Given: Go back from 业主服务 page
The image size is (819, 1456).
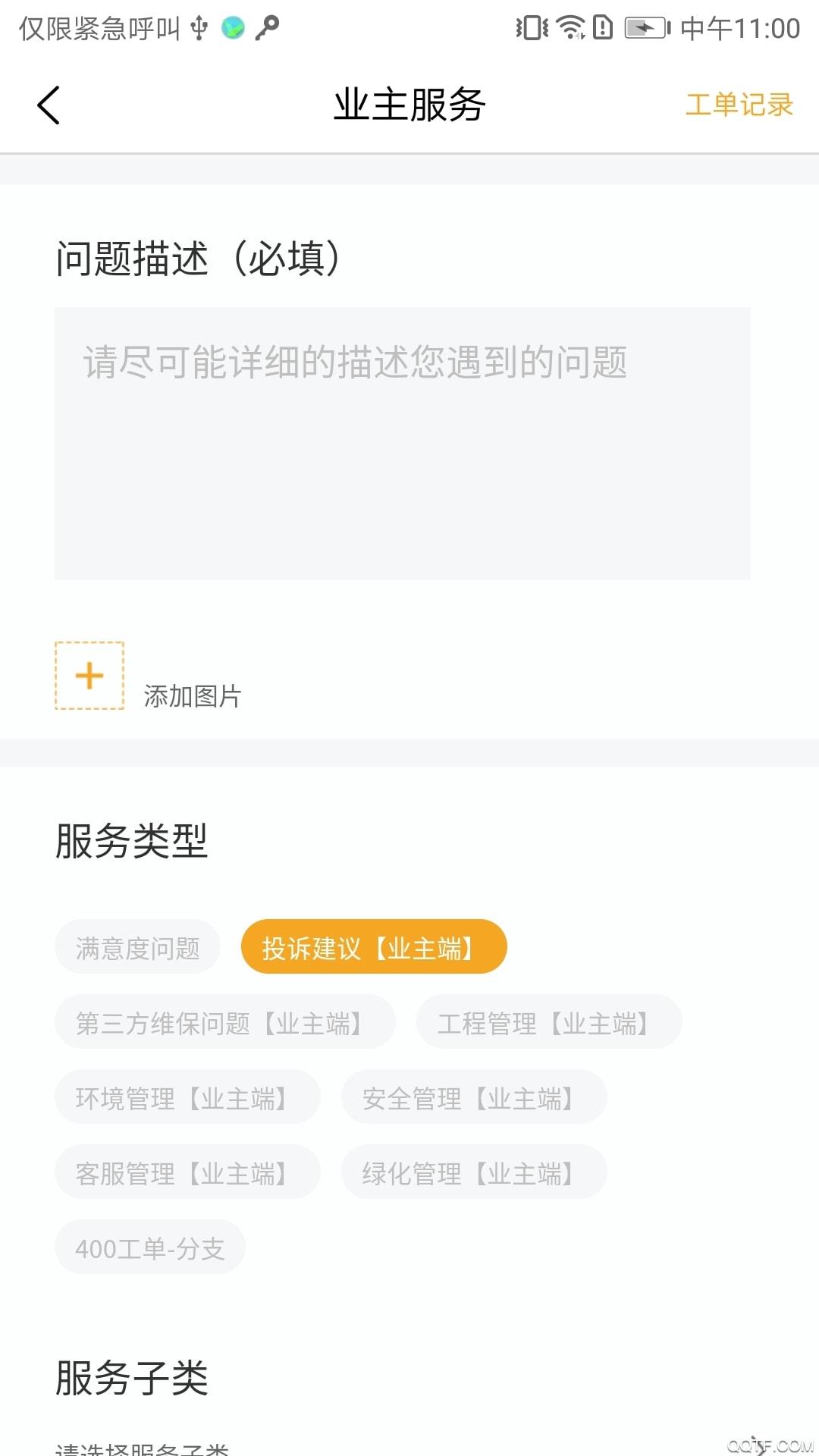Looking at the screenshot, I should tap(49, 105).
